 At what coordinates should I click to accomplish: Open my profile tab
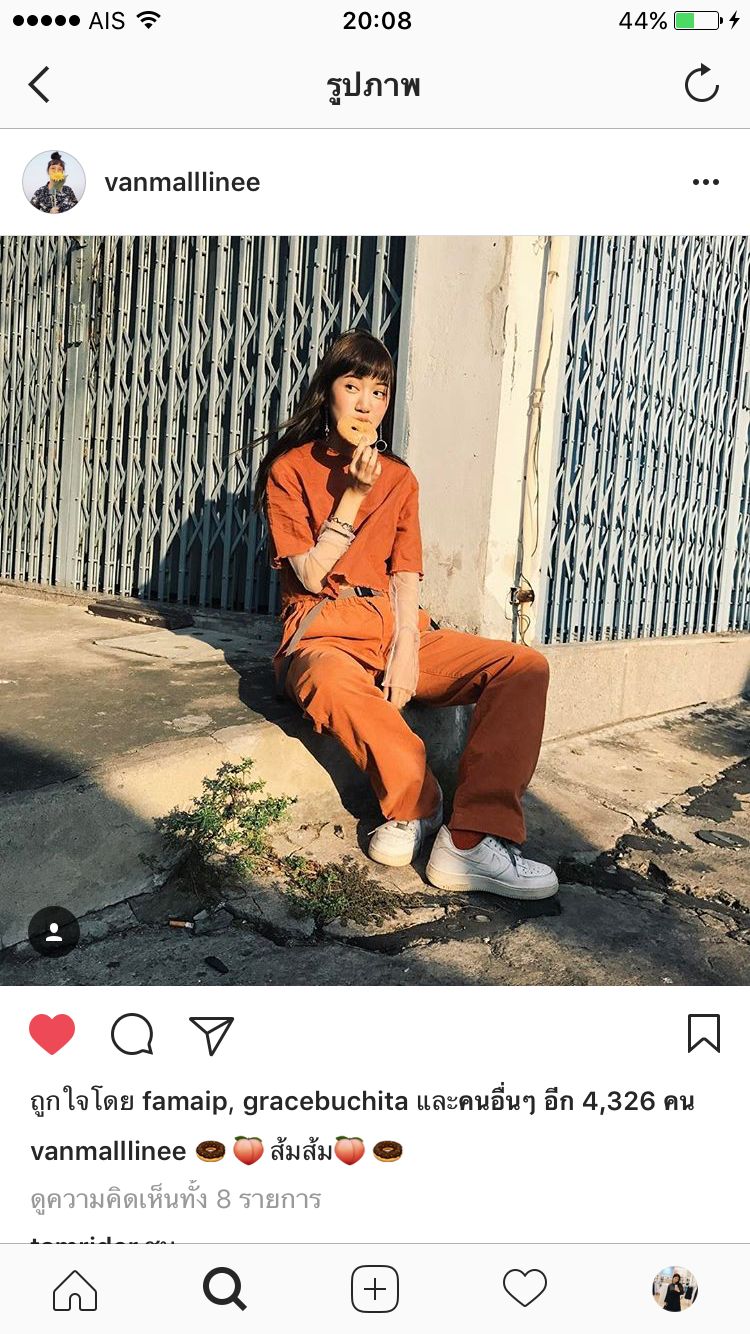coord(675,1289)
